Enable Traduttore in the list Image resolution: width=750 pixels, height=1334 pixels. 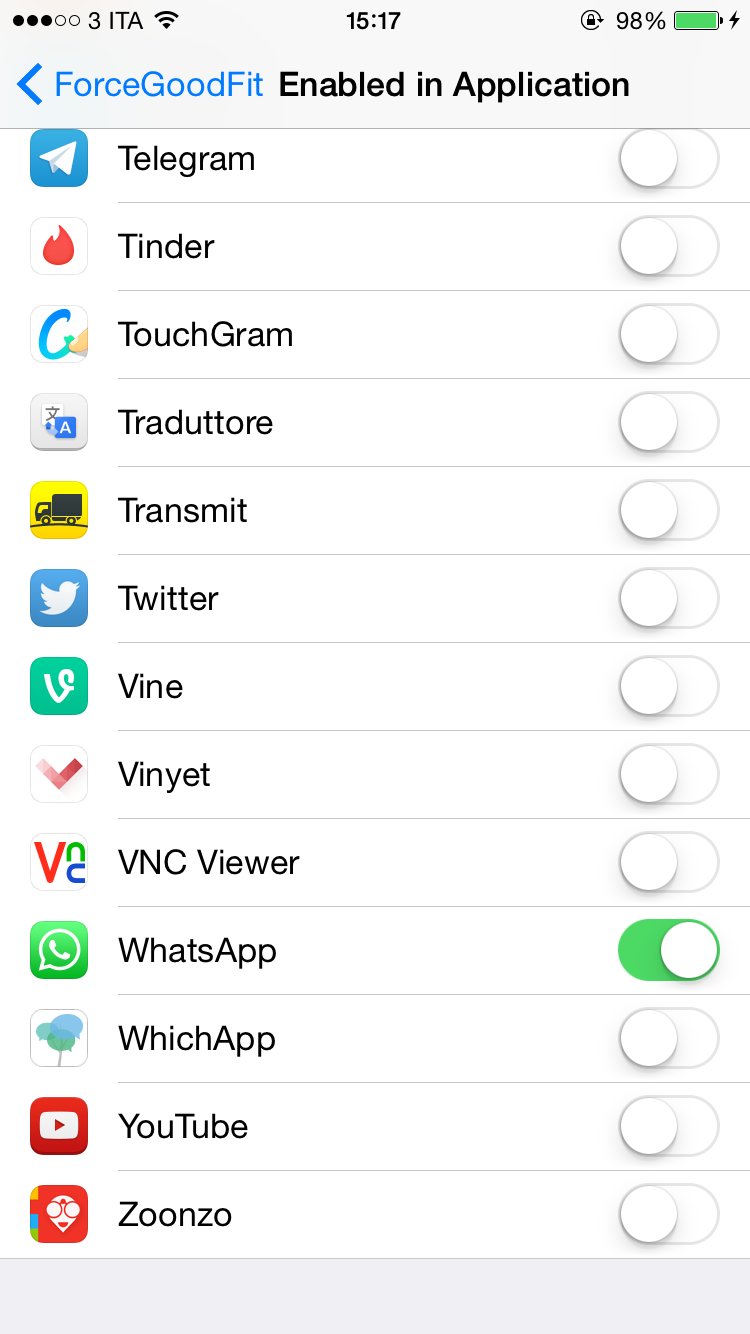669,423
